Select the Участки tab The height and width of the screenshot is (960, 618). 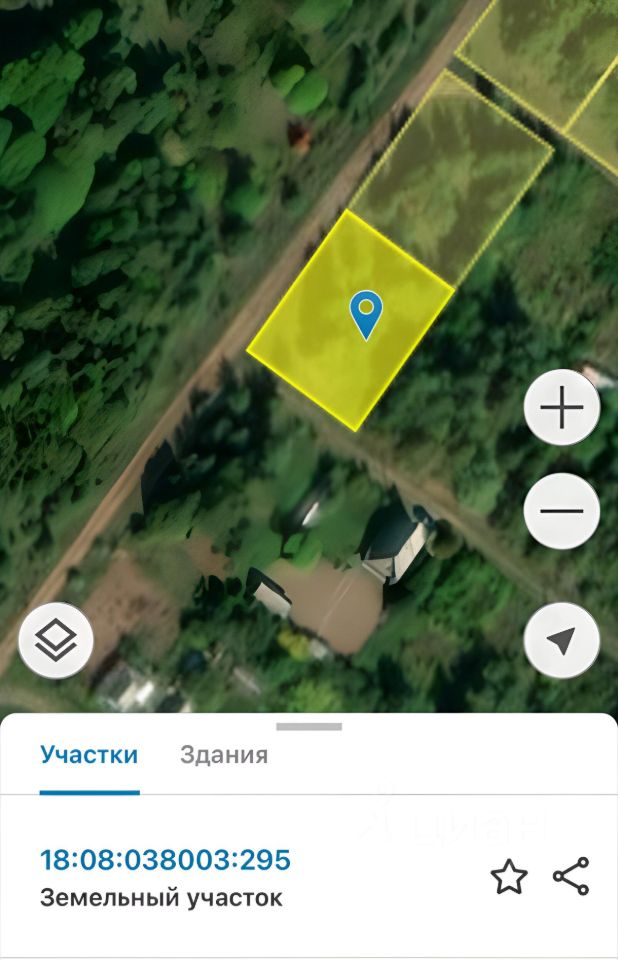pyautogui.click(x=89, y=755)
